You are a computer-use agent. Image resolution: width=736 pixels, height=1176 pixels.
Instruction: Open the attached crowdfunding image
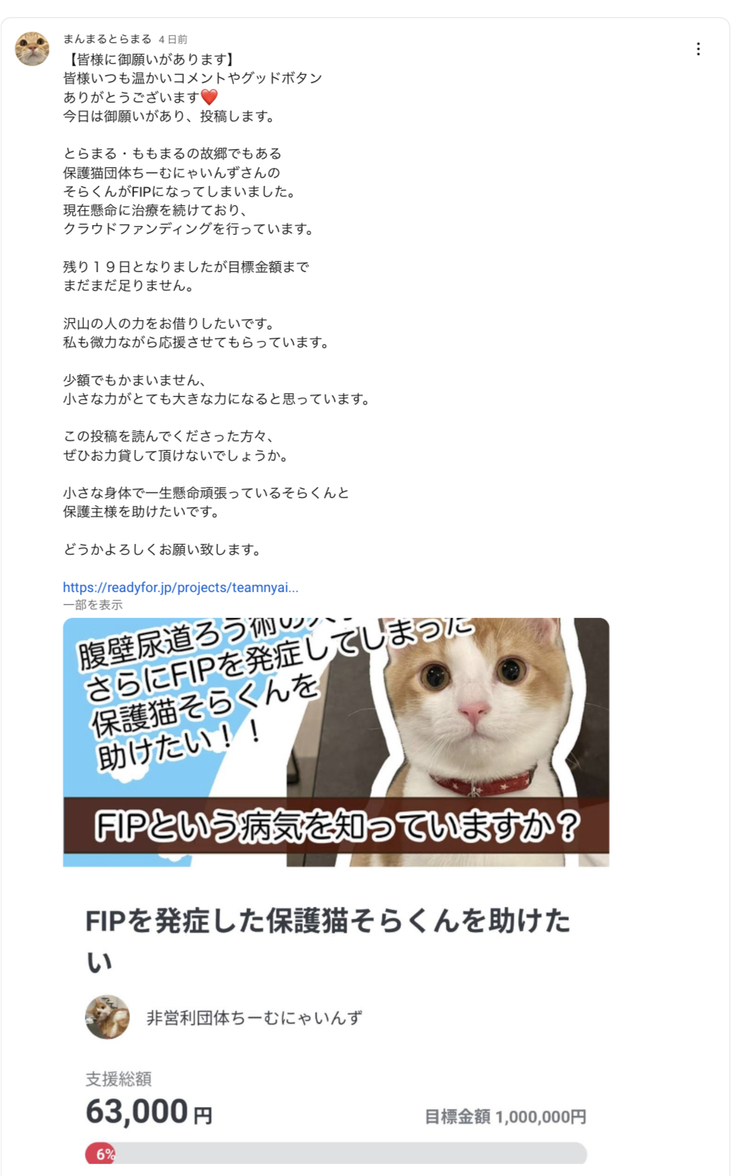point(336,742)
